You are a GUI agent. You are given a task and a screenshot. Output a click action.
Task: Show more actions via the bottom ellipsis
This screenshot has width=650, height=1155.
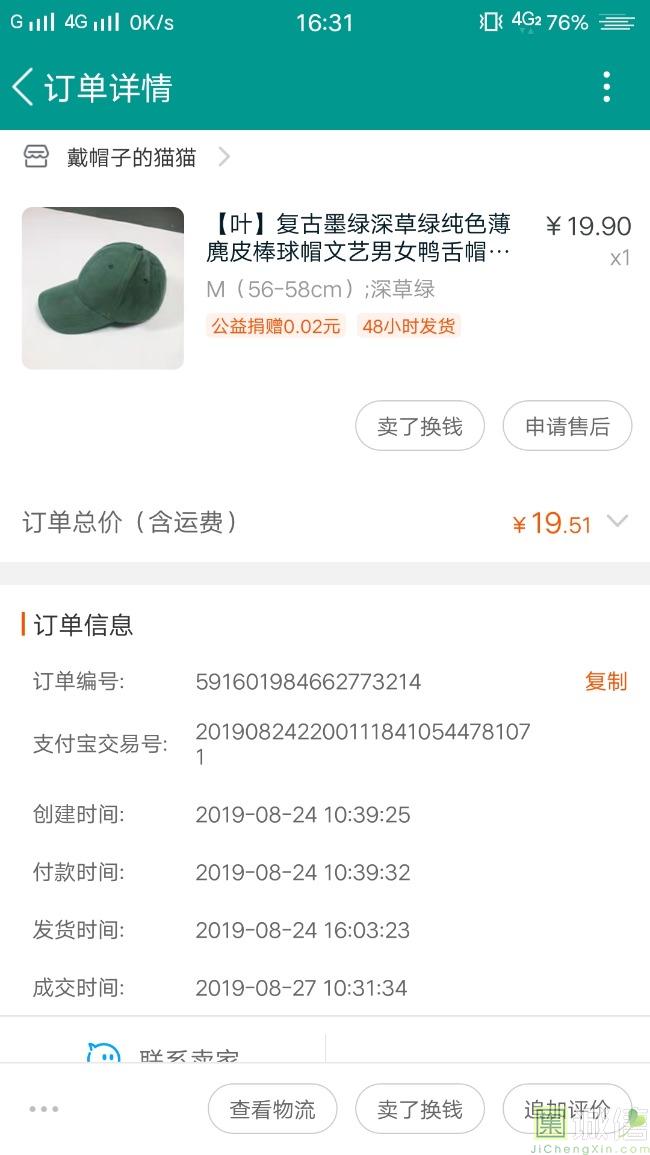[44, 1109]
